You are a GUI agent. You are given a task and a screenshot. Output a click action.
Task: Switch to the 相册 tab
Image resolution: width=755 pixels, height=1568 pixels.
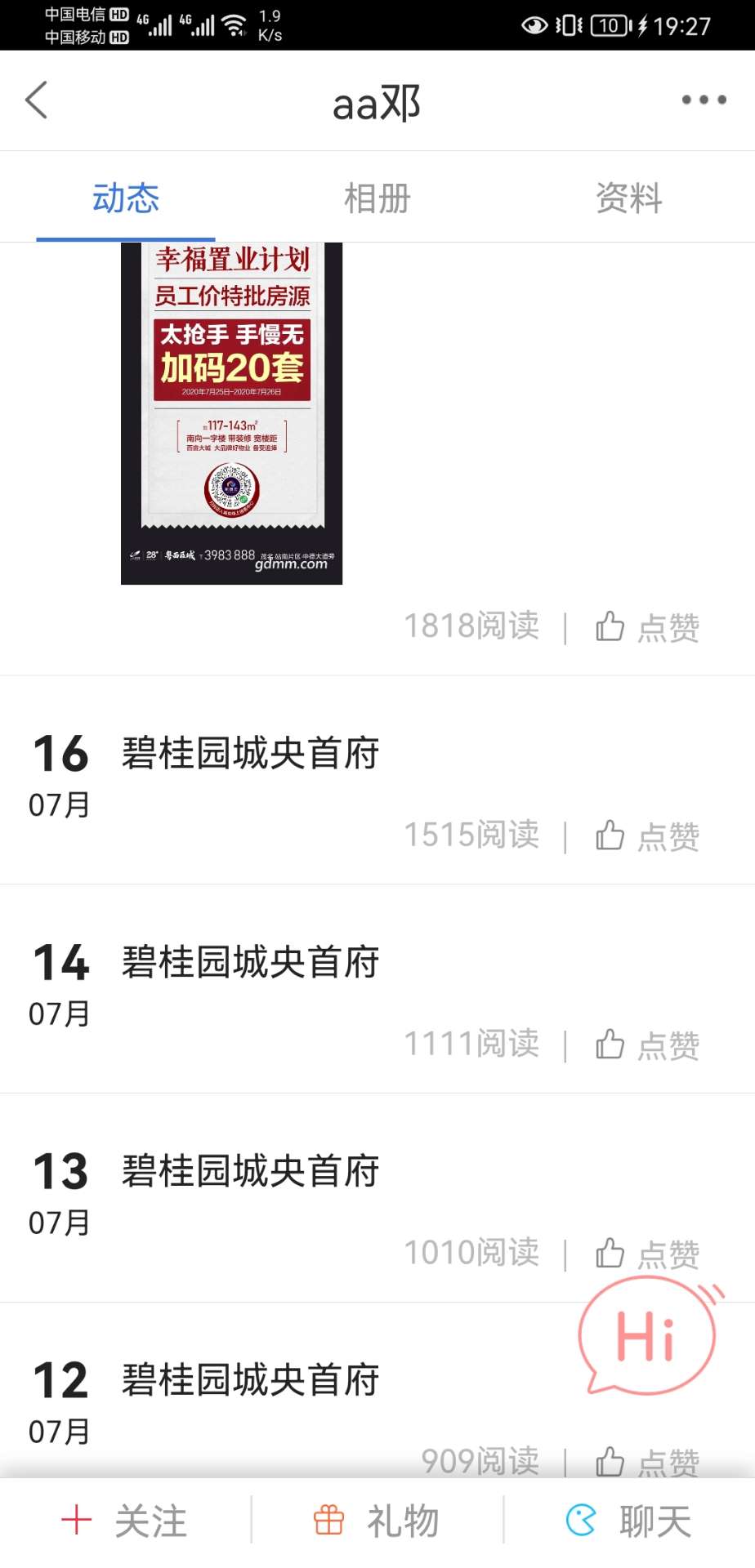[377, 198]
